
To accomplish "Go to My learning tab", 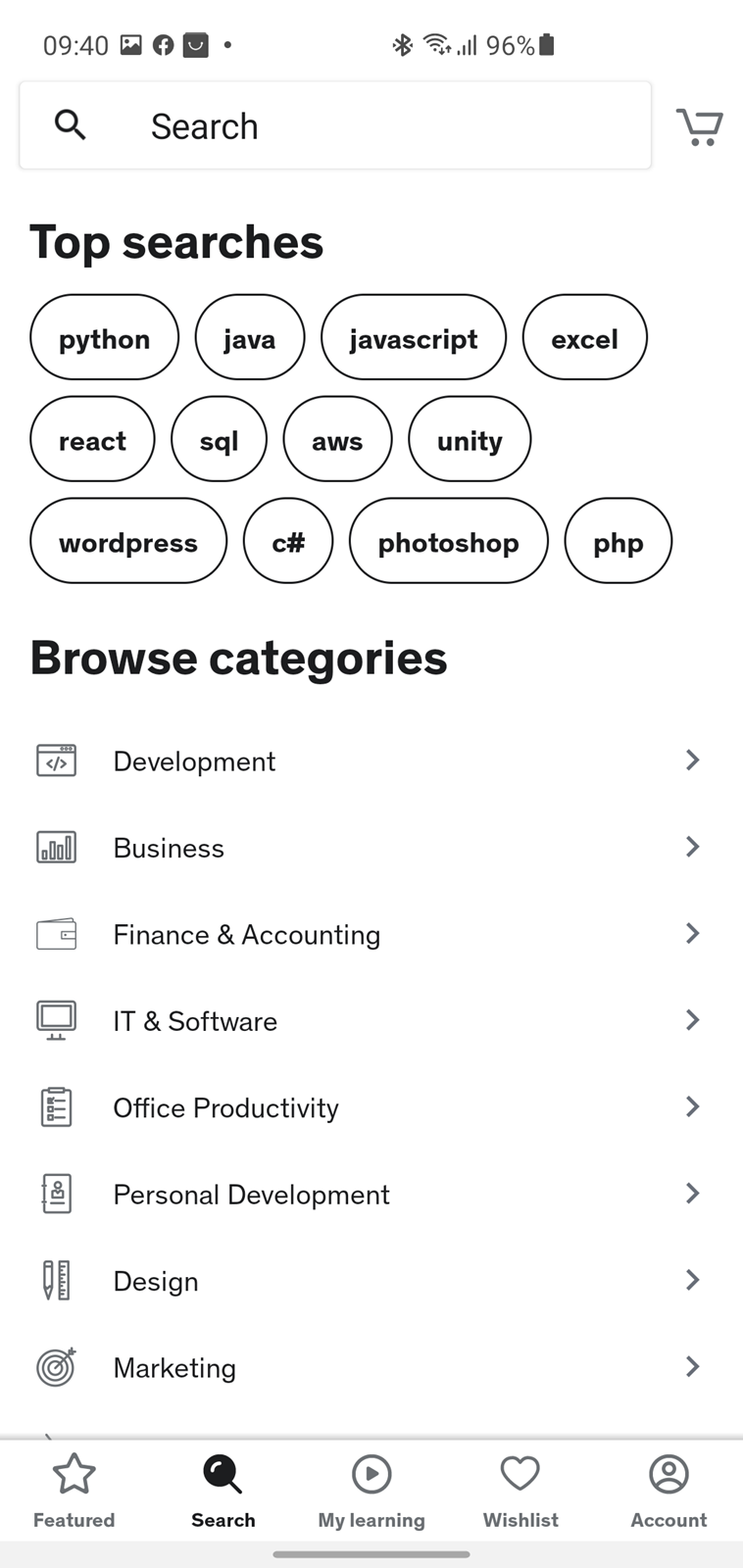I will point(371,1492).
